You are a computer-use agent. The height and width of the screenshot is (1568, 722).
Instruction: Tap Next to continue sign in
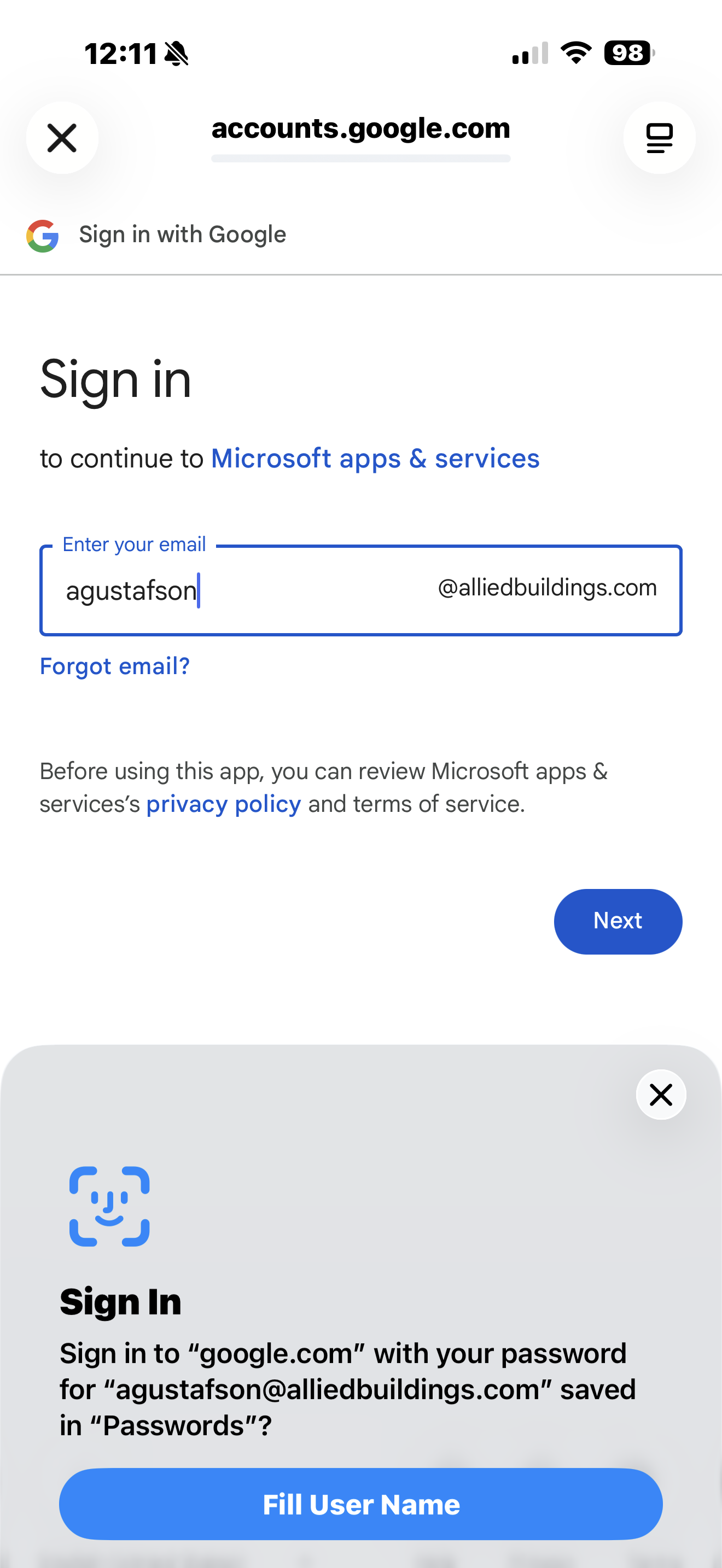pyautogui.click(x=618, y=921)
